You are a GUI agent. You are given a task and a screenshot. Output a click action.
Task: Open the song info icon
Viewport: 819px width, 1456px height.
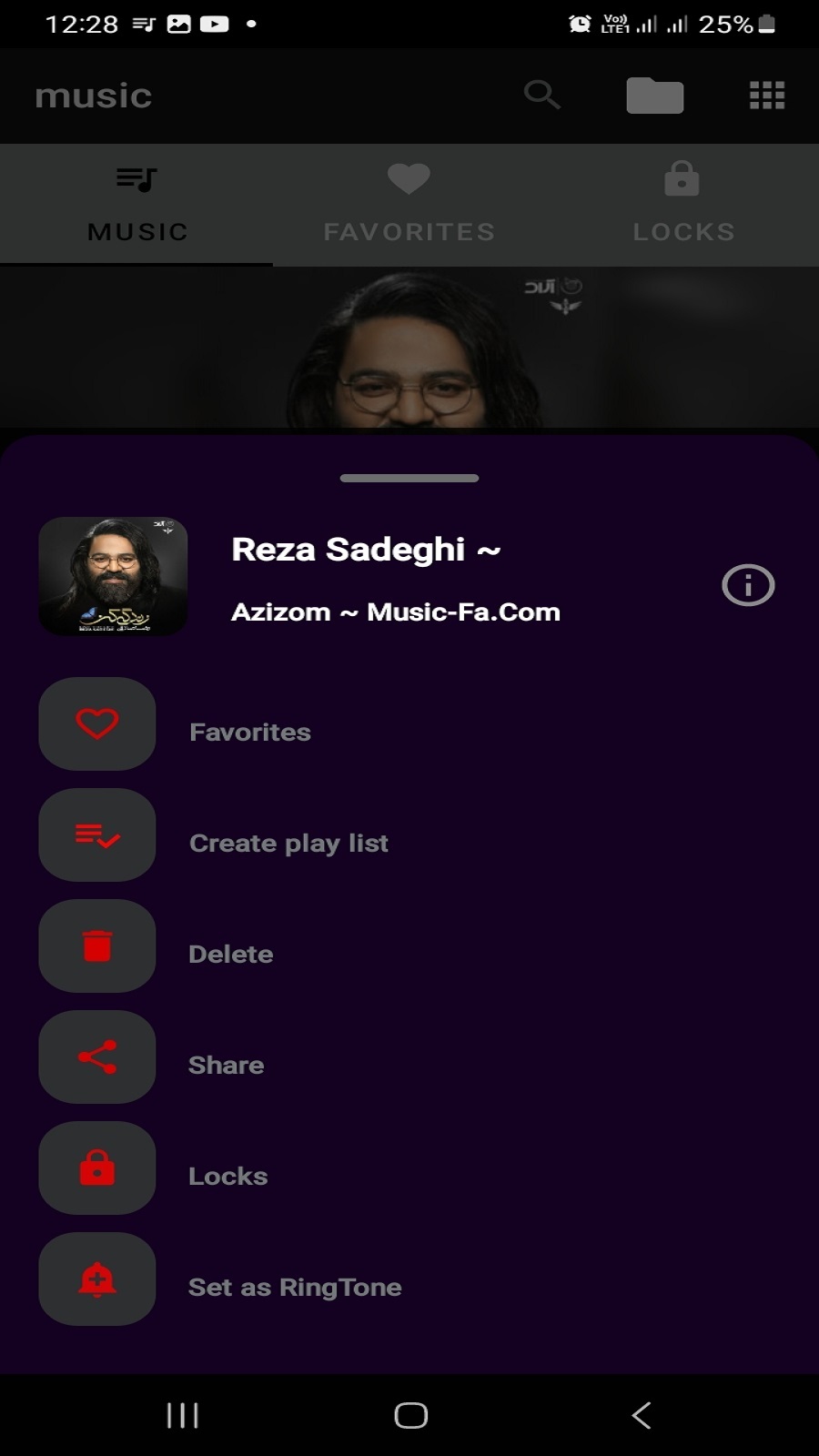pos(748,585)
